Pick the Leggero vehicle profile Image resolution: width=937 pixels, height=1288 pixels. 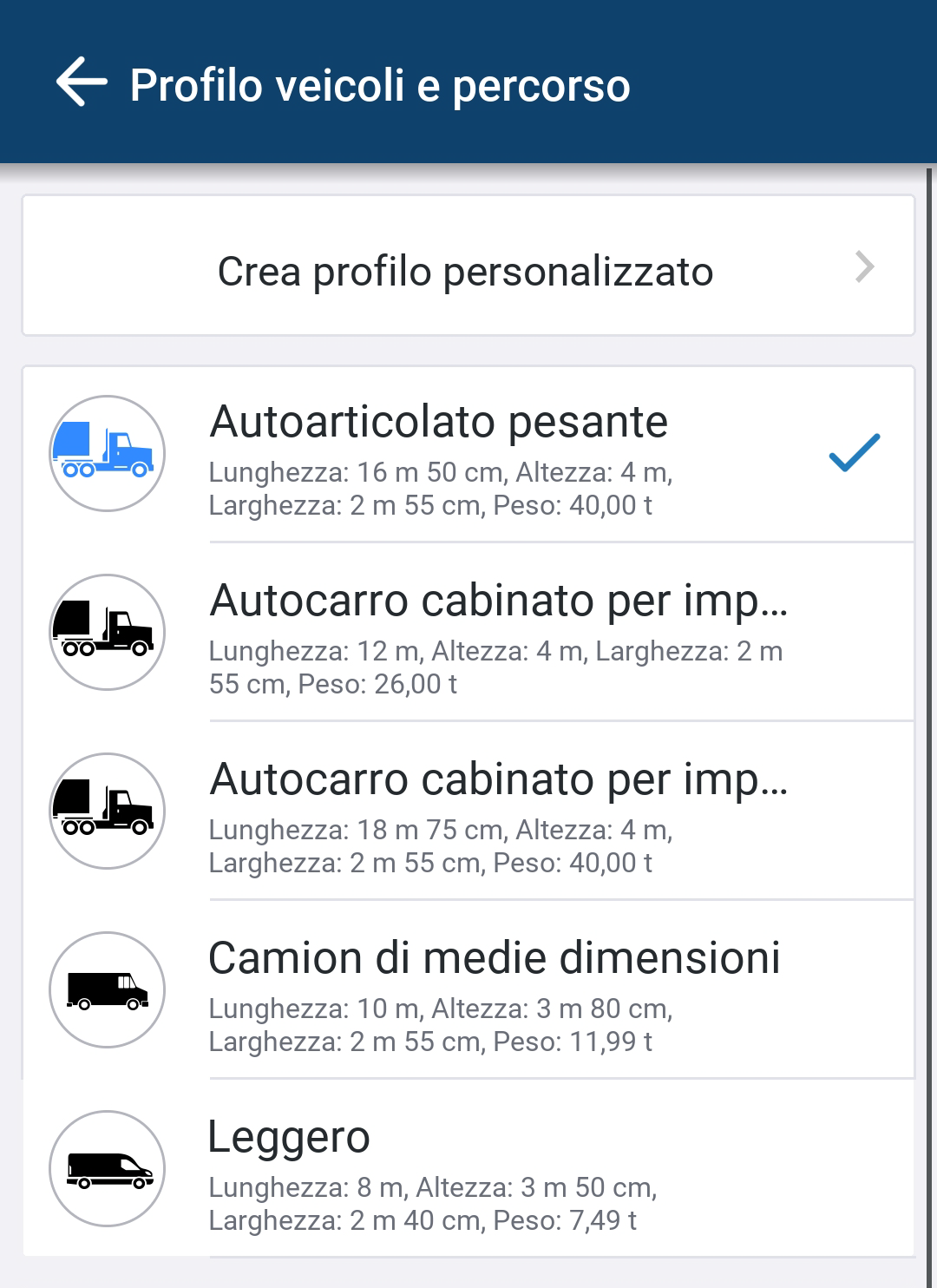468,1170
